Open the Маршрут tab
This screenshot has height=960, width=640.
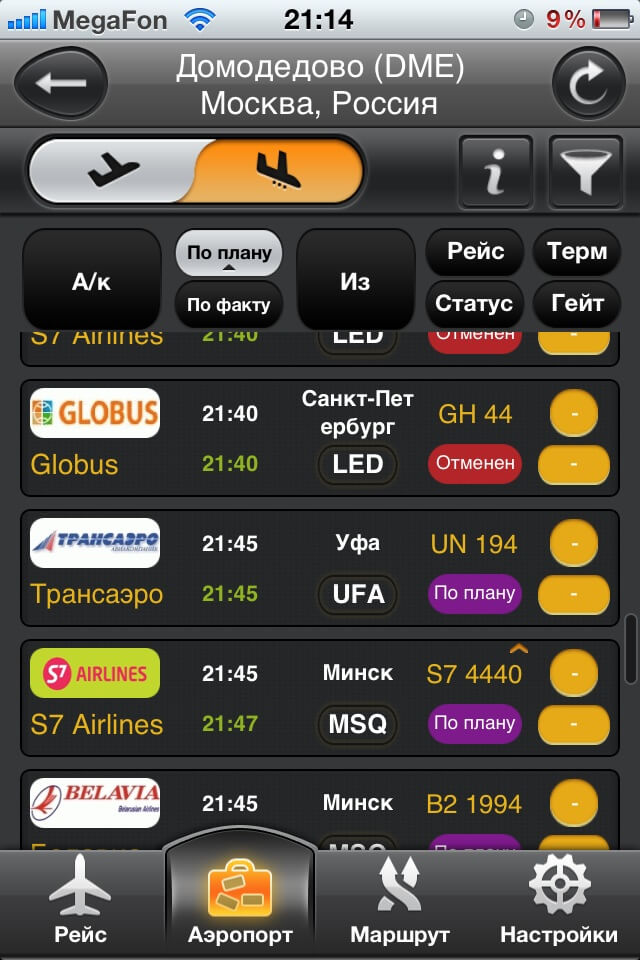(399, 903)
